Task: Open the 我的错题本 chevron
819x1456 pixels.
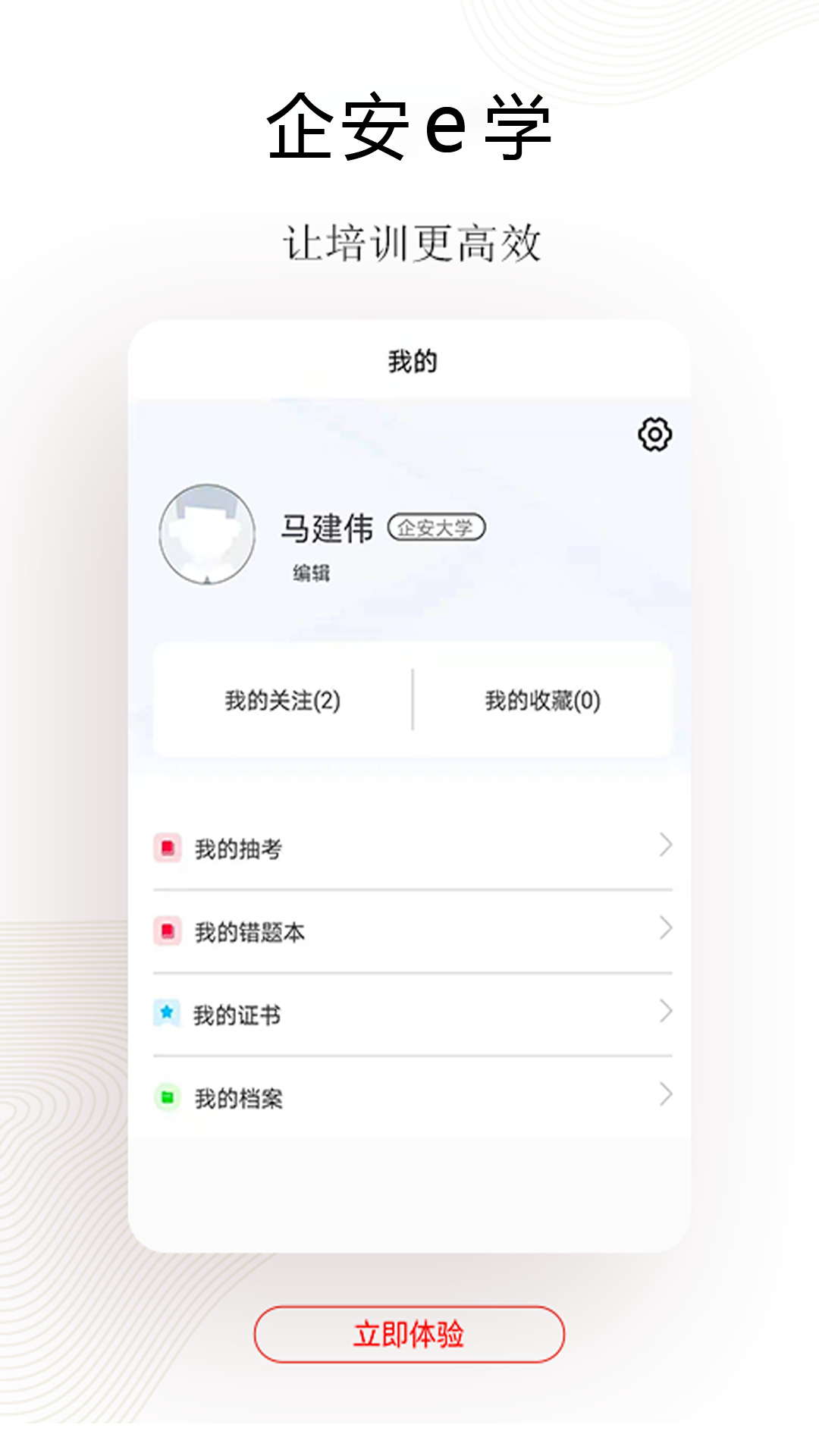Action: point(664,927)
